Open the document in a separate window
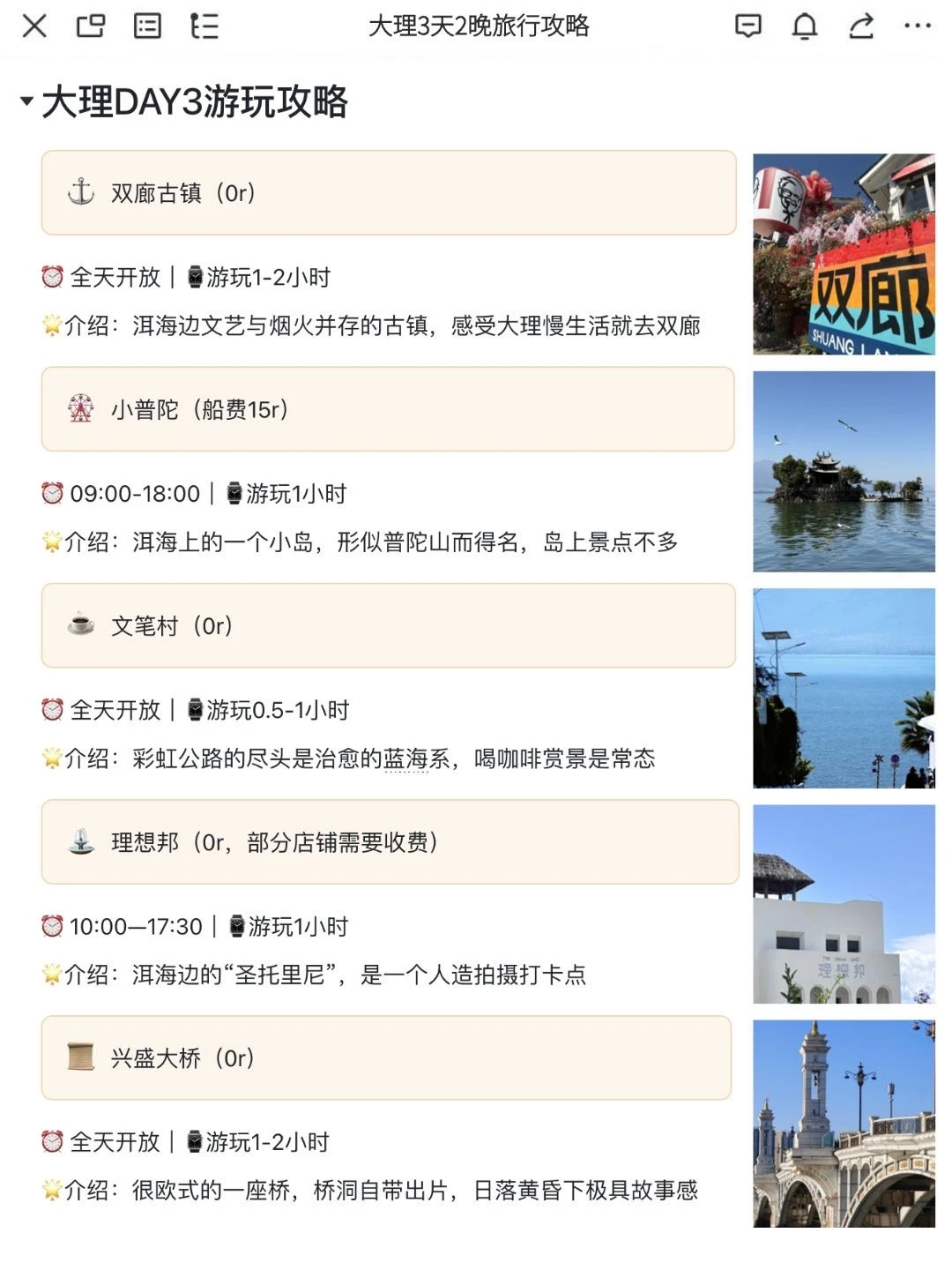Image resolution: width=952 pixels, height=1270 pixels. point(91,26)
